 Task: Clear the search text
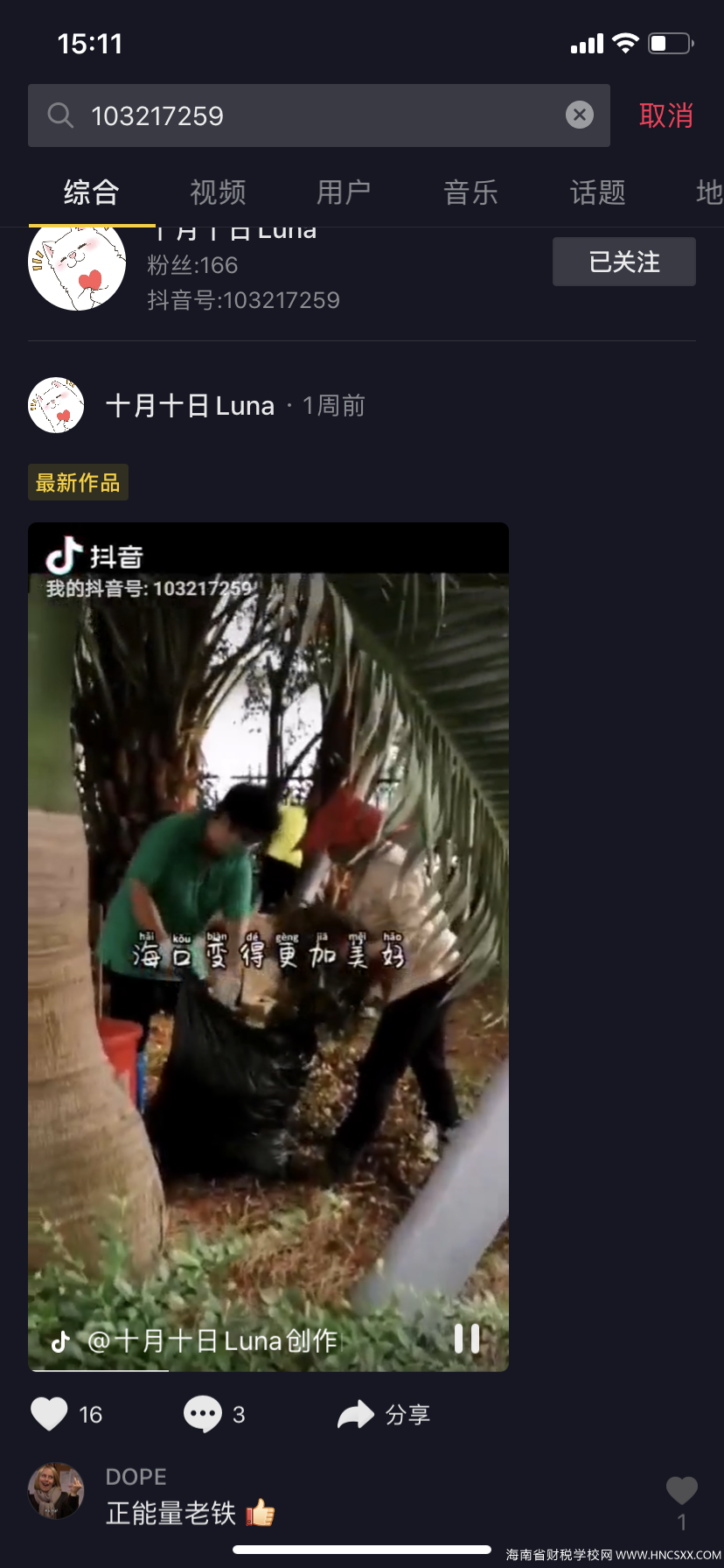(x=579, y=115)
